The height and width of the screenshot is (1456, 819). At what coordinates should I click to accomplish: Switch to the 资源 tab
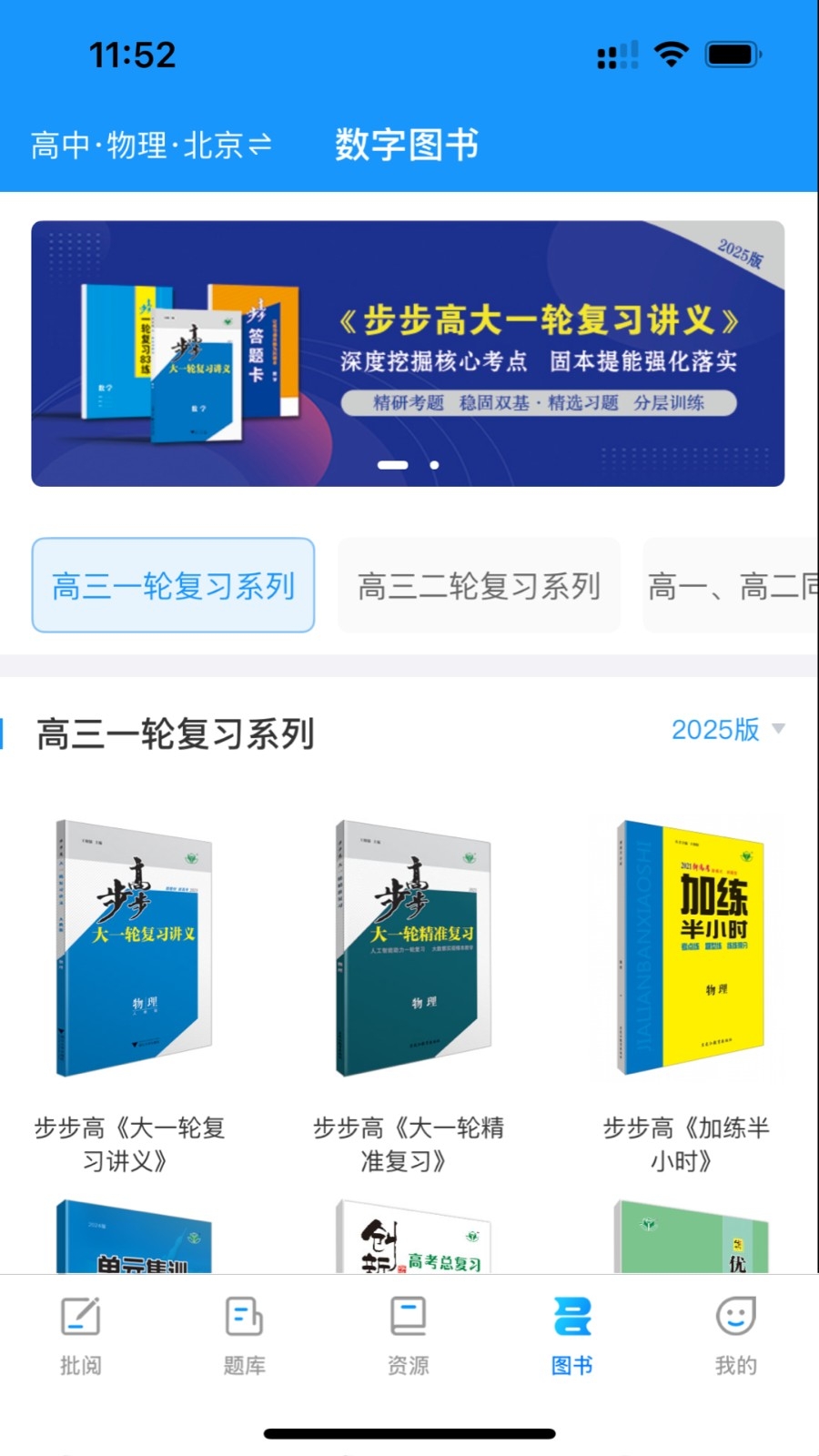(408, 1335)
